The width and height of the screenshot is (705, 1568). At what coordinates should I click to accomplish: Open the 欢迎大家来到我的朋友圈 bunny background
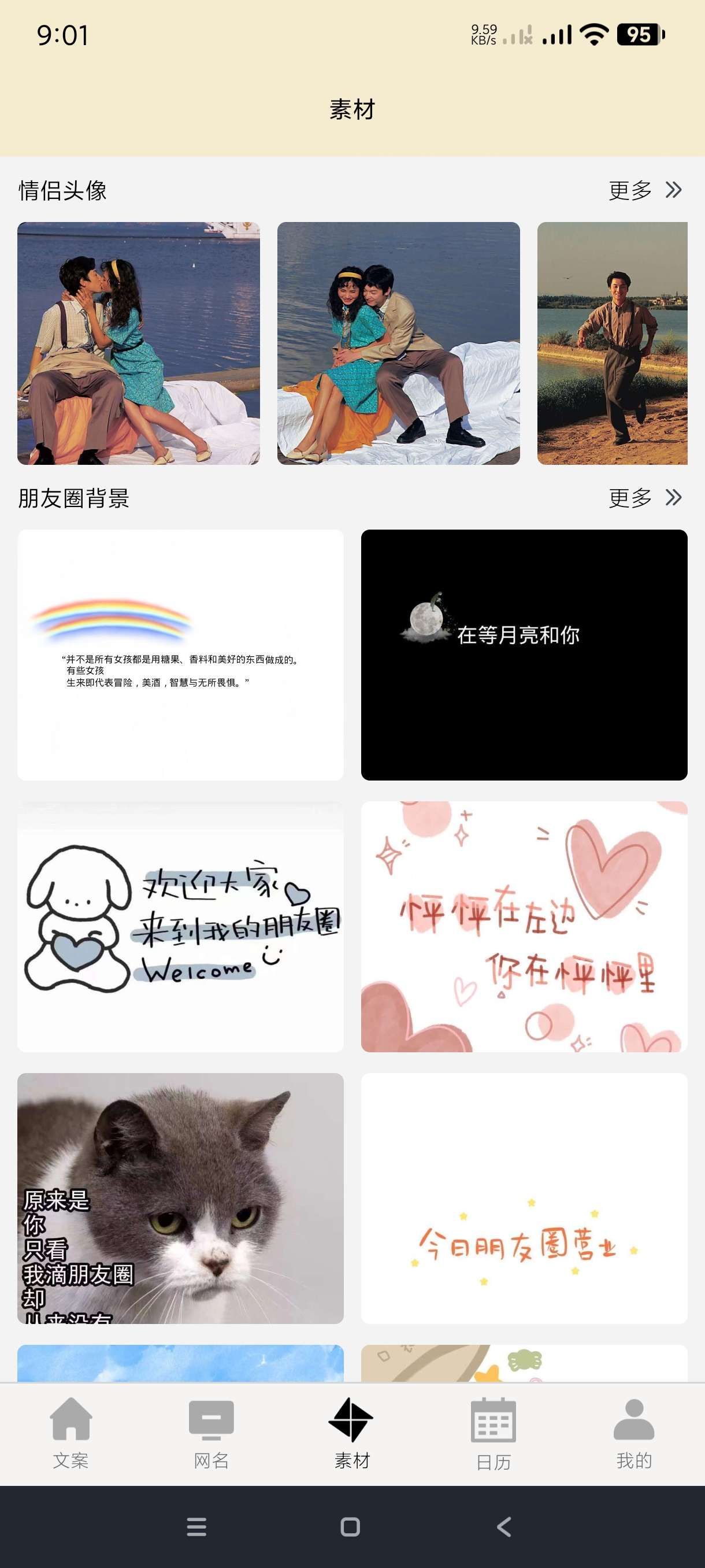click(x=181, y=926)
